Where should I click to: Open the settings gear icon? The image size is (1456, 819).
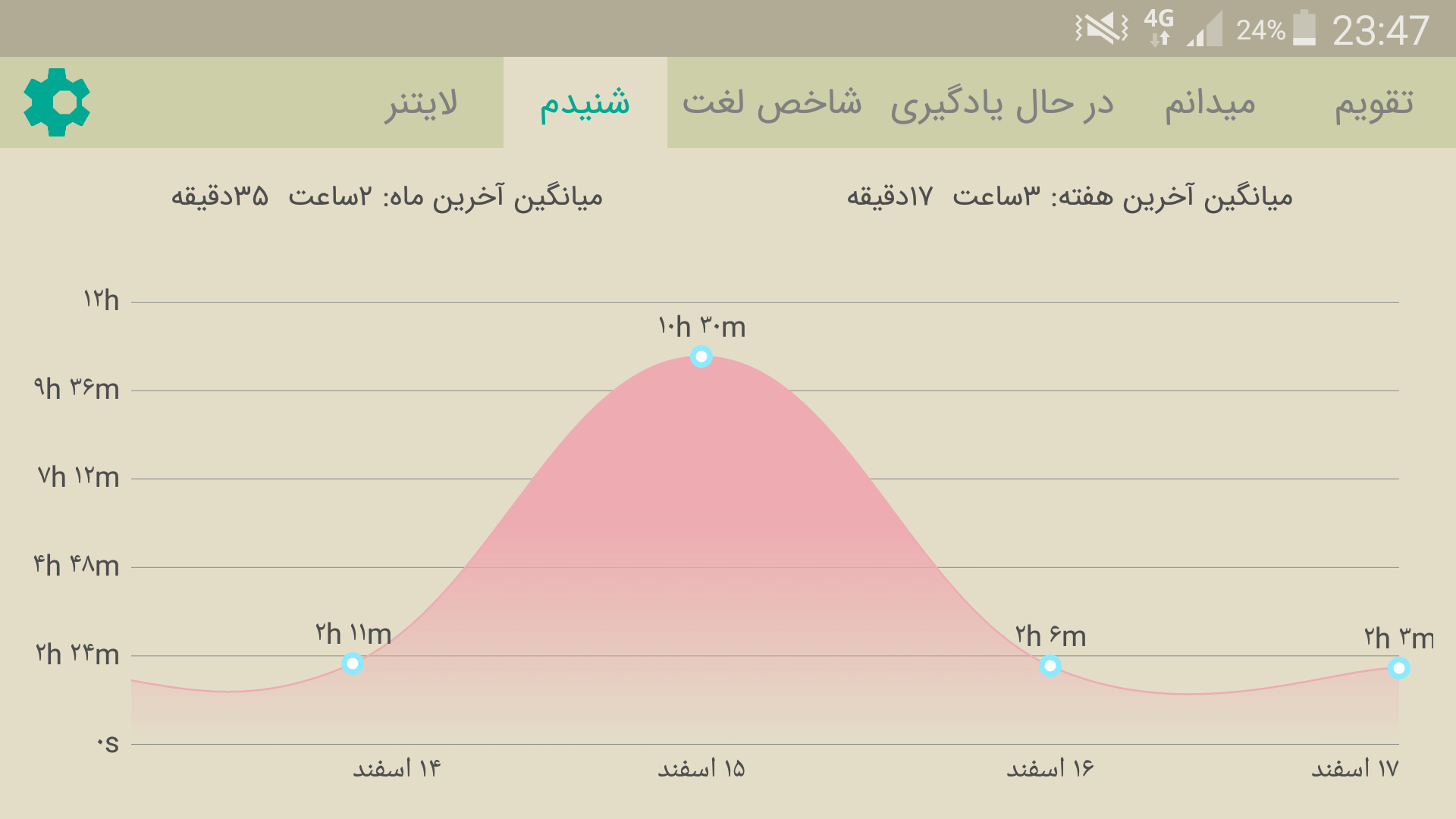(x=57, y=102)
